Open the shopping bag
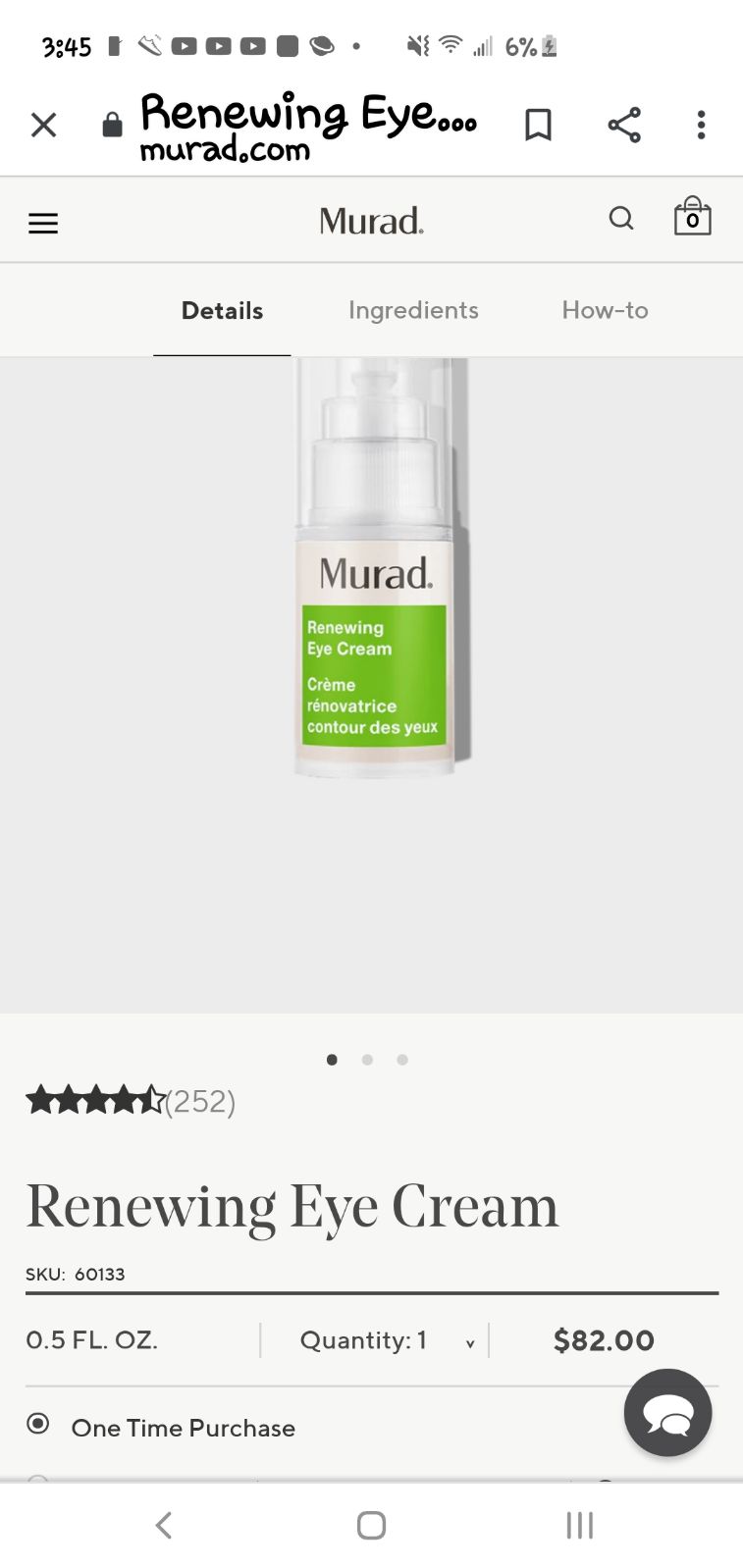743x1568 pixels. 692,216
